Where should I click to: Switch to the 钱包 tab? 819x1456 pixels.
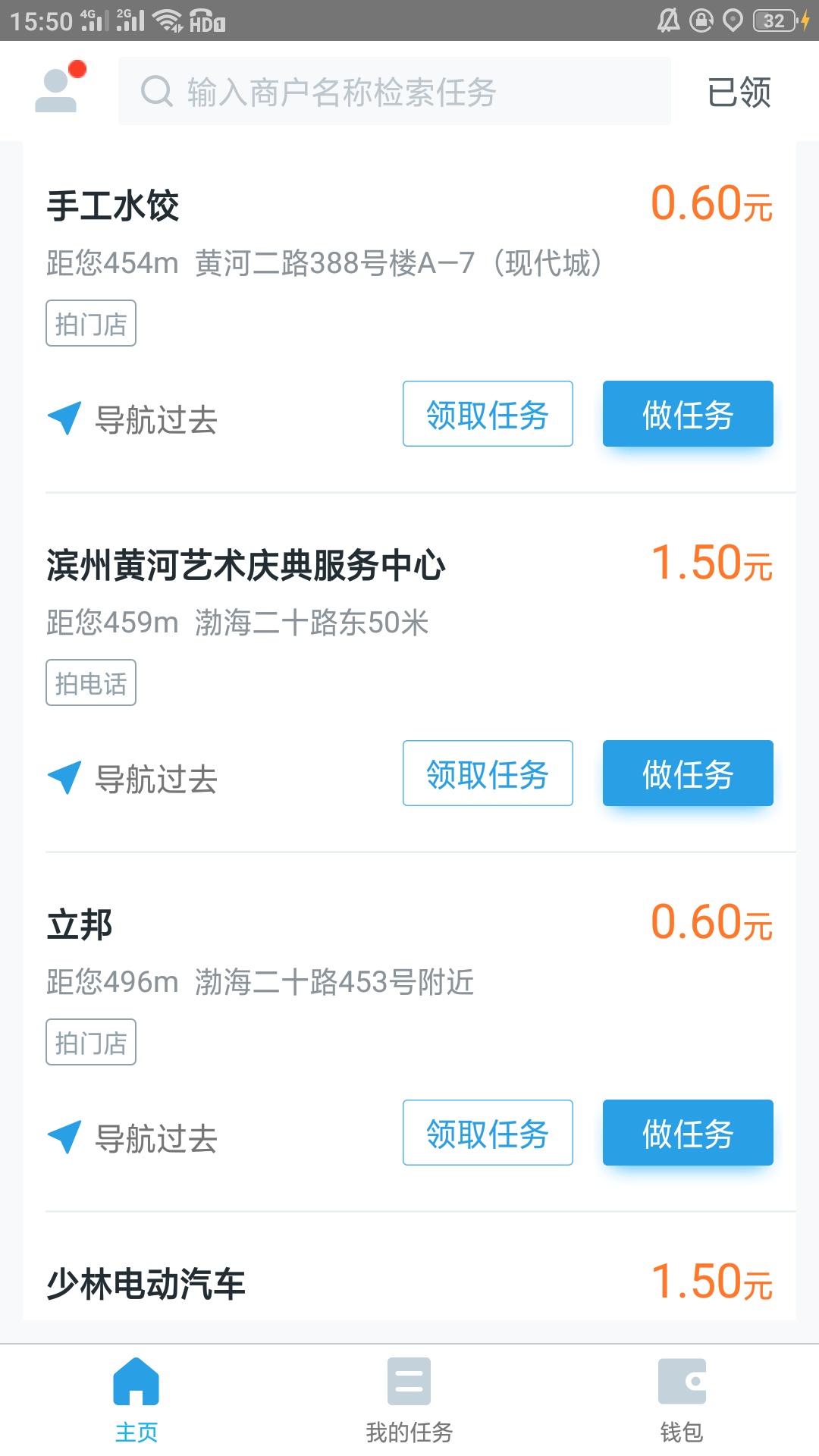pyautogui.click(x=682, y=1401)
